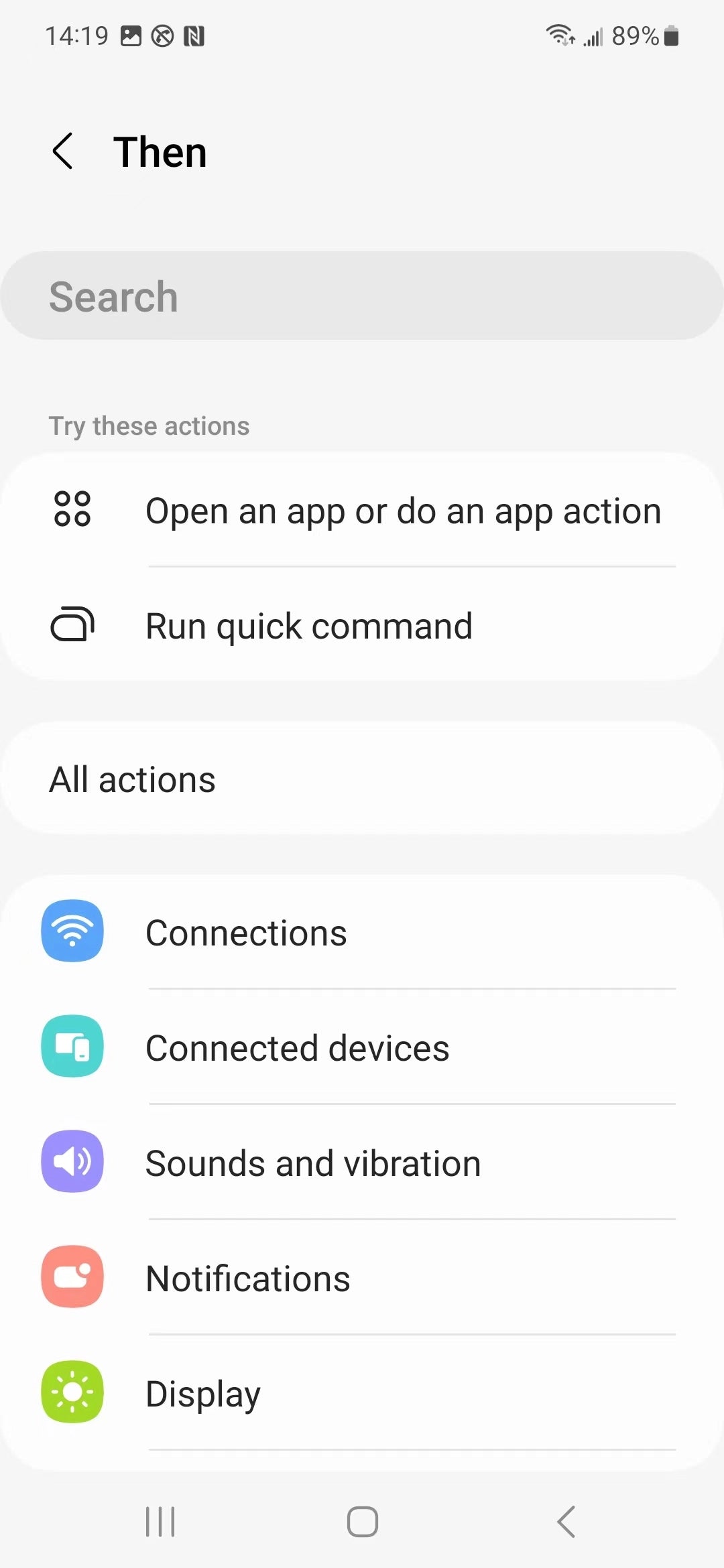Select Open an app or do an app action

[x=362, y=511]
